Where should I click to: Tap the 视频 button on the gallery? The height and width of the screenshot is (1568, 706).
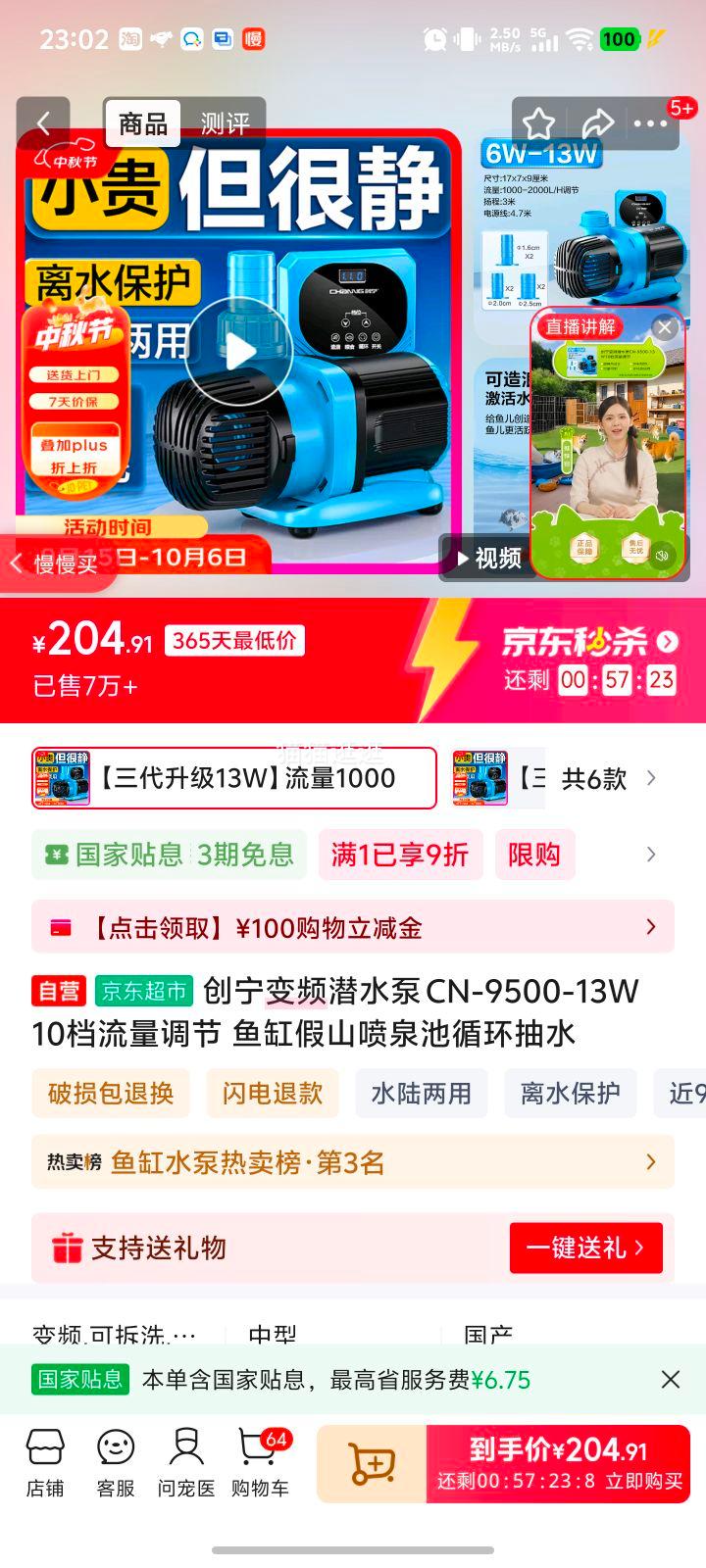488,558
